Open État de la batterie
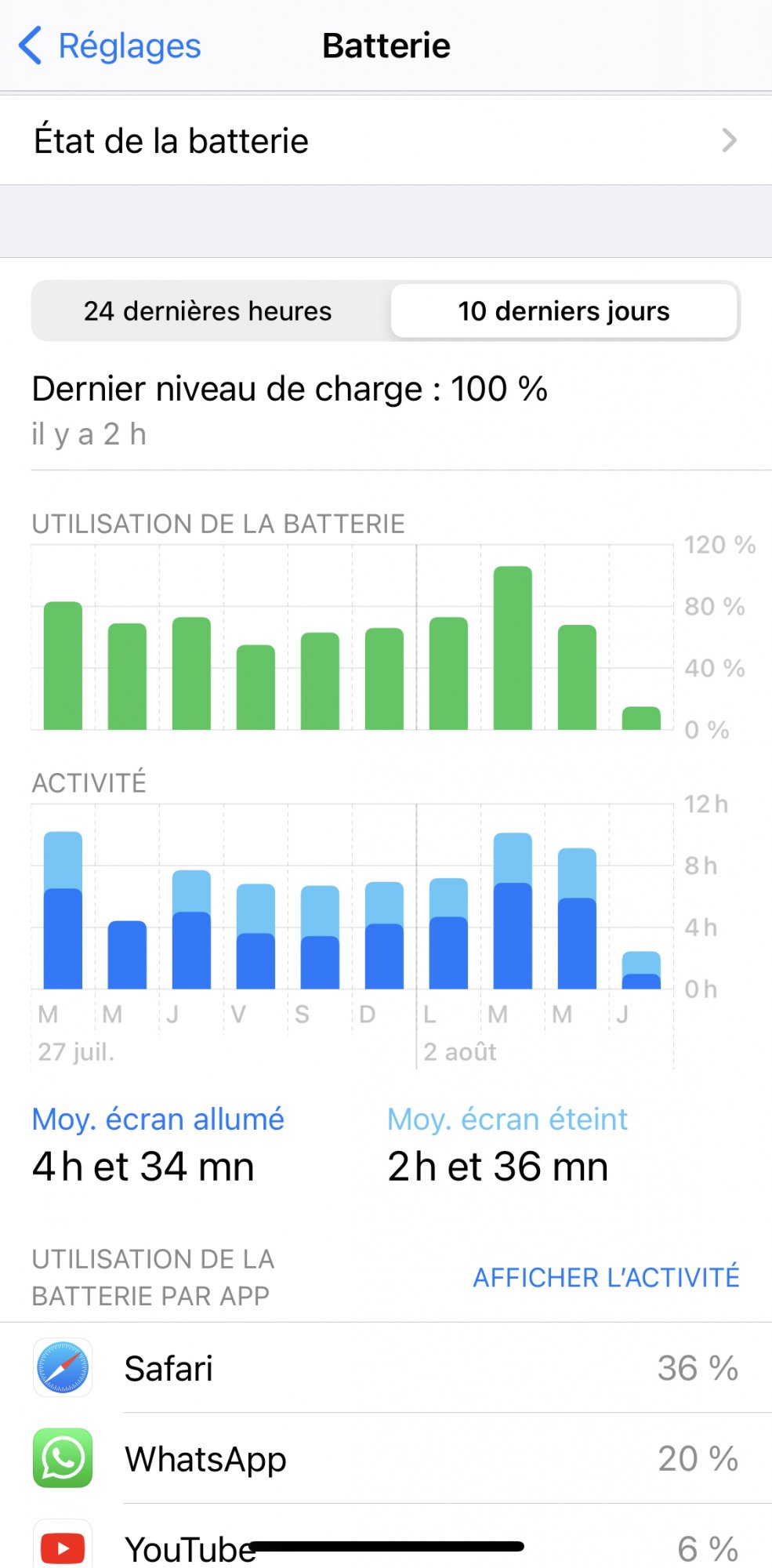 click(x=386, y=141)
